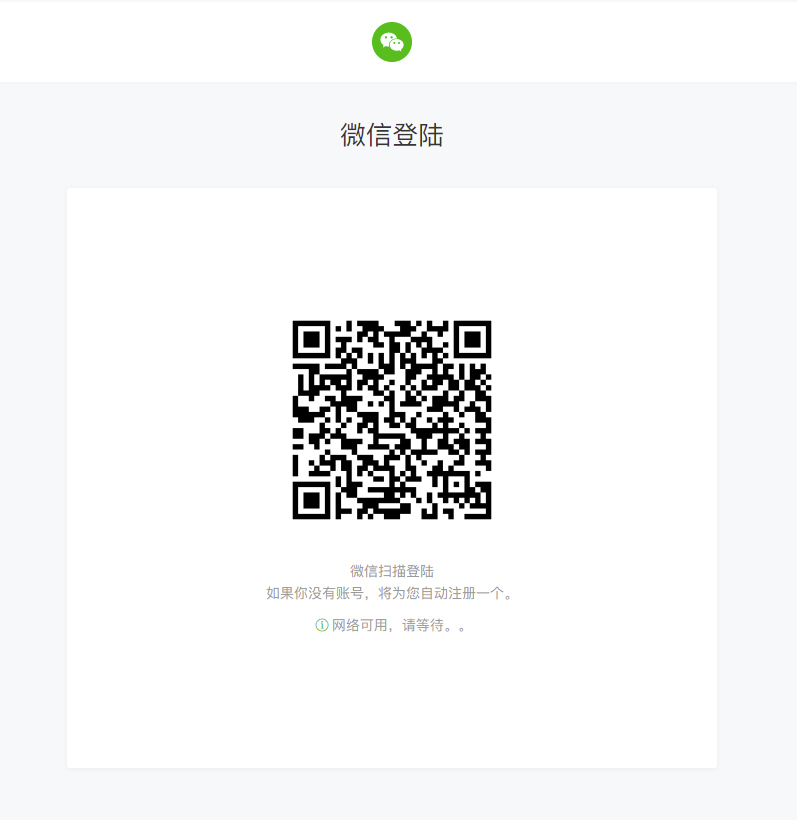Click the bottom edge of the login card
The width and height of the screenshot is (797, 820).
[x=391, y=765]
